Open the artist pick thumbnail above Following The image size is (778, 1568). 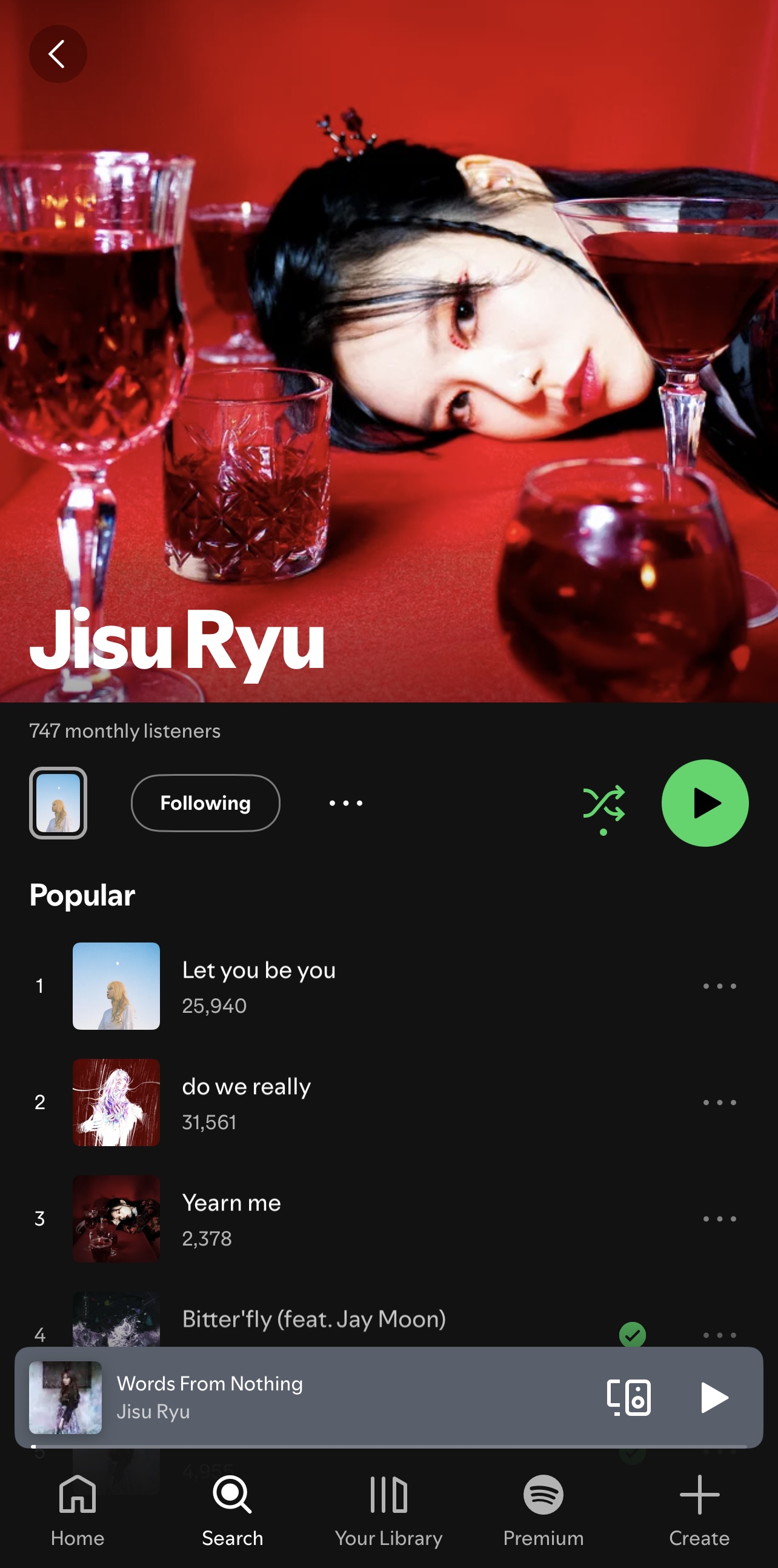tap(58, 803)
